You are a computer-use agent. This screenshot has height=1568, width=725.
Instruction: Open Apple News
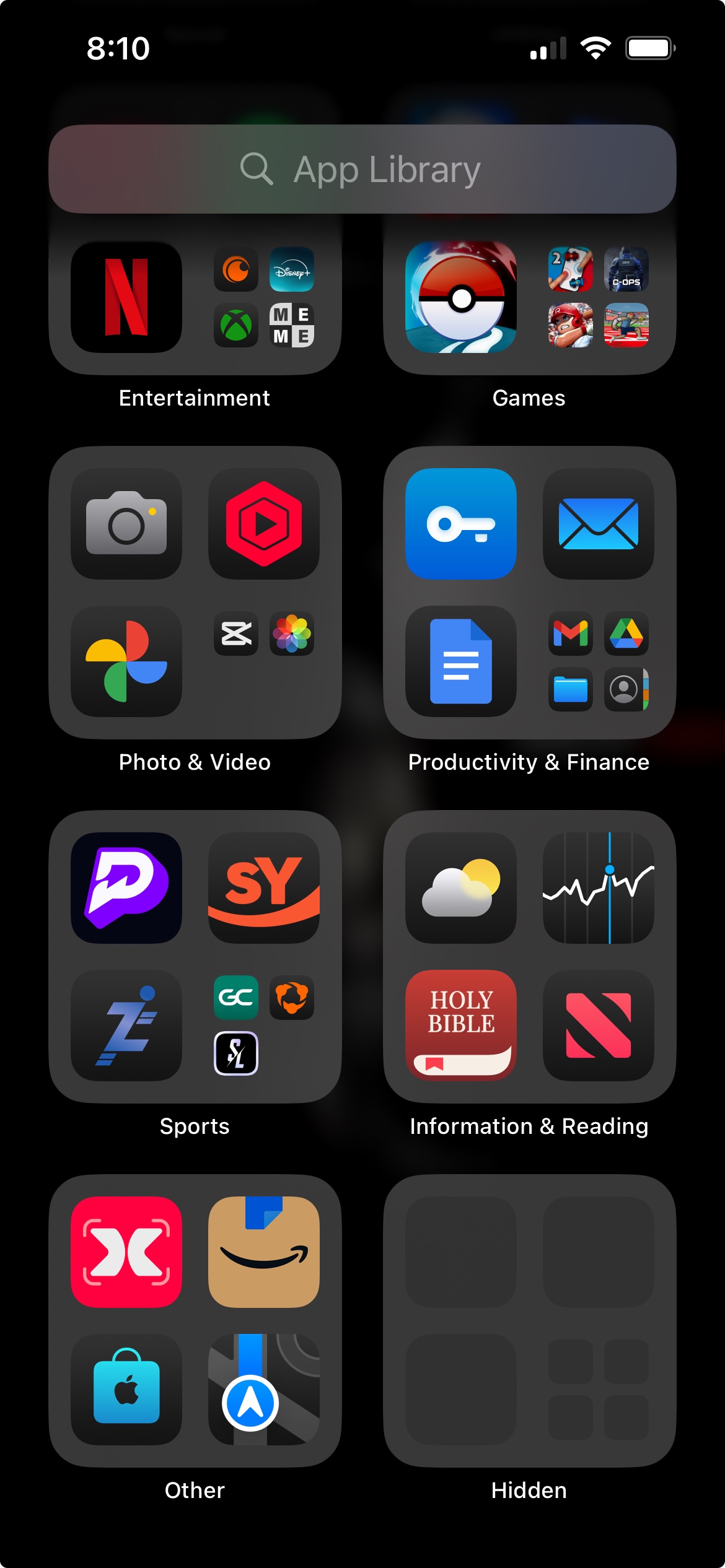click(x=598, y=1026)
